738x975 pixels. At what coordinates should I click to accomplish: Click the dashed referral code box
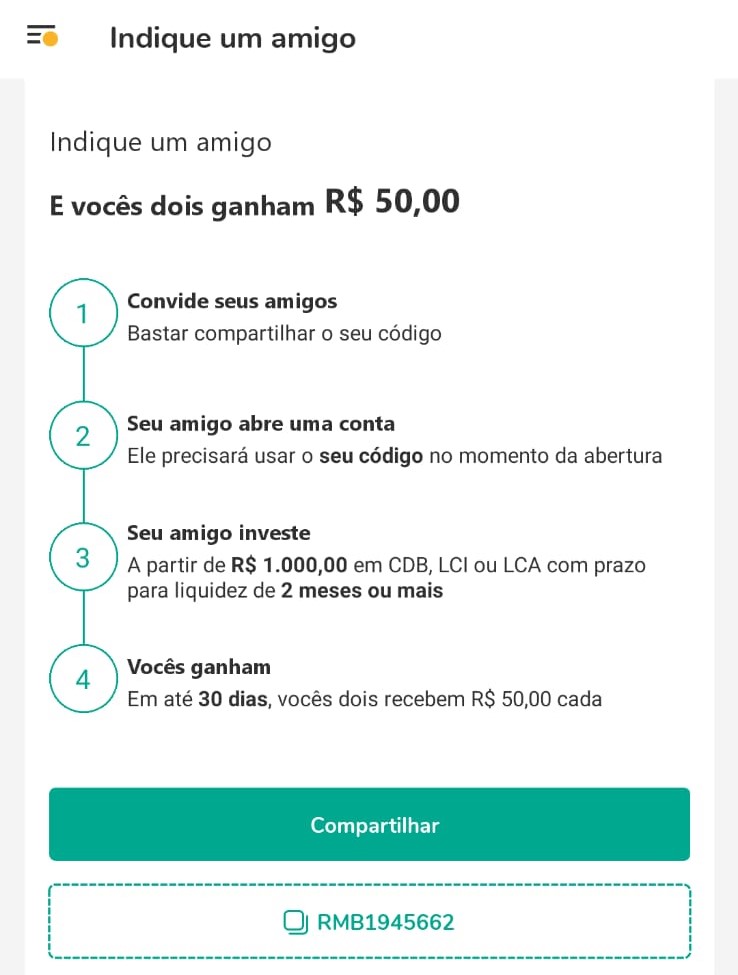coord(369,922)
